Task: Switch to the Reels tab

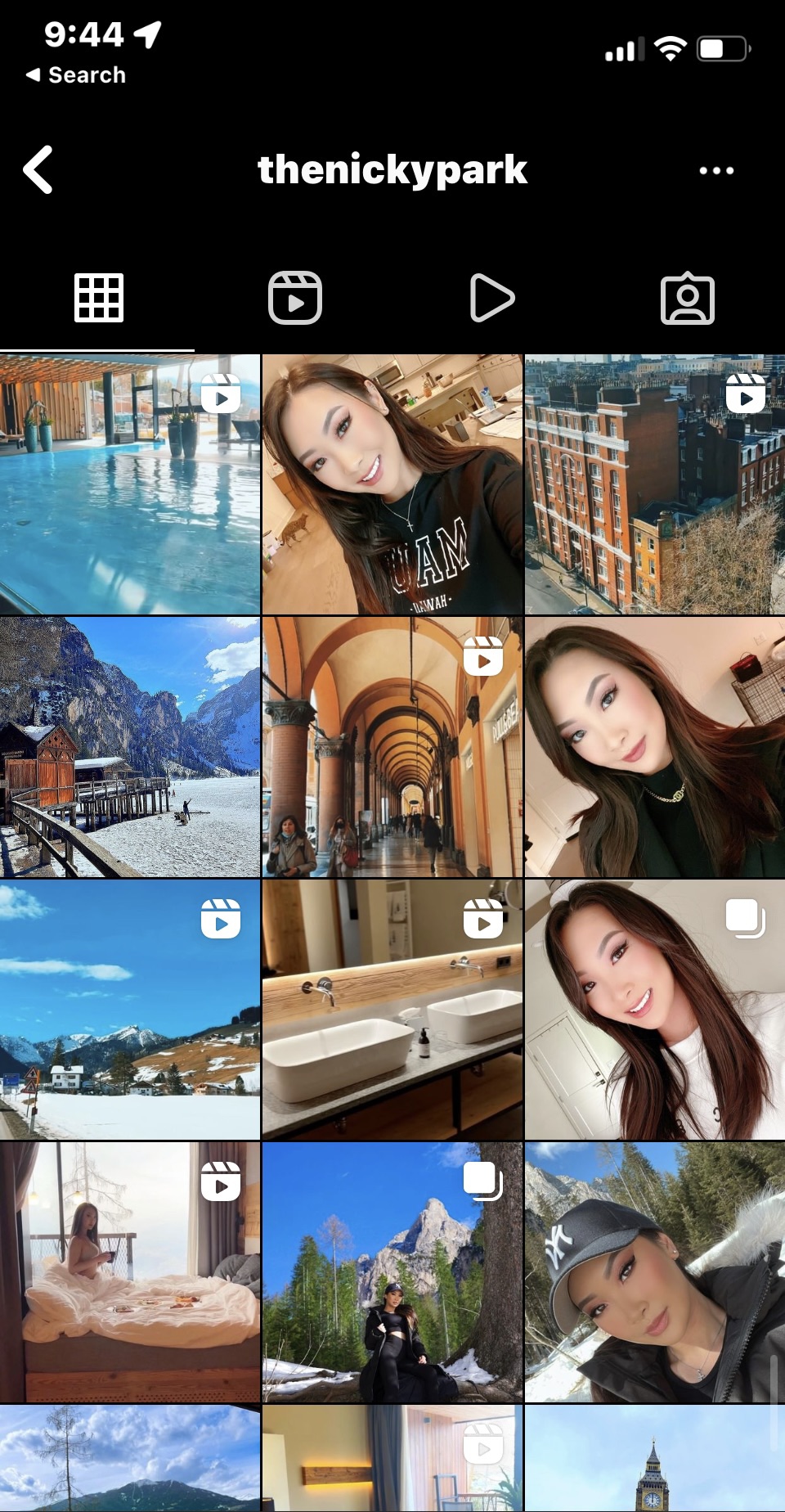Action: (x=295, y=298)
